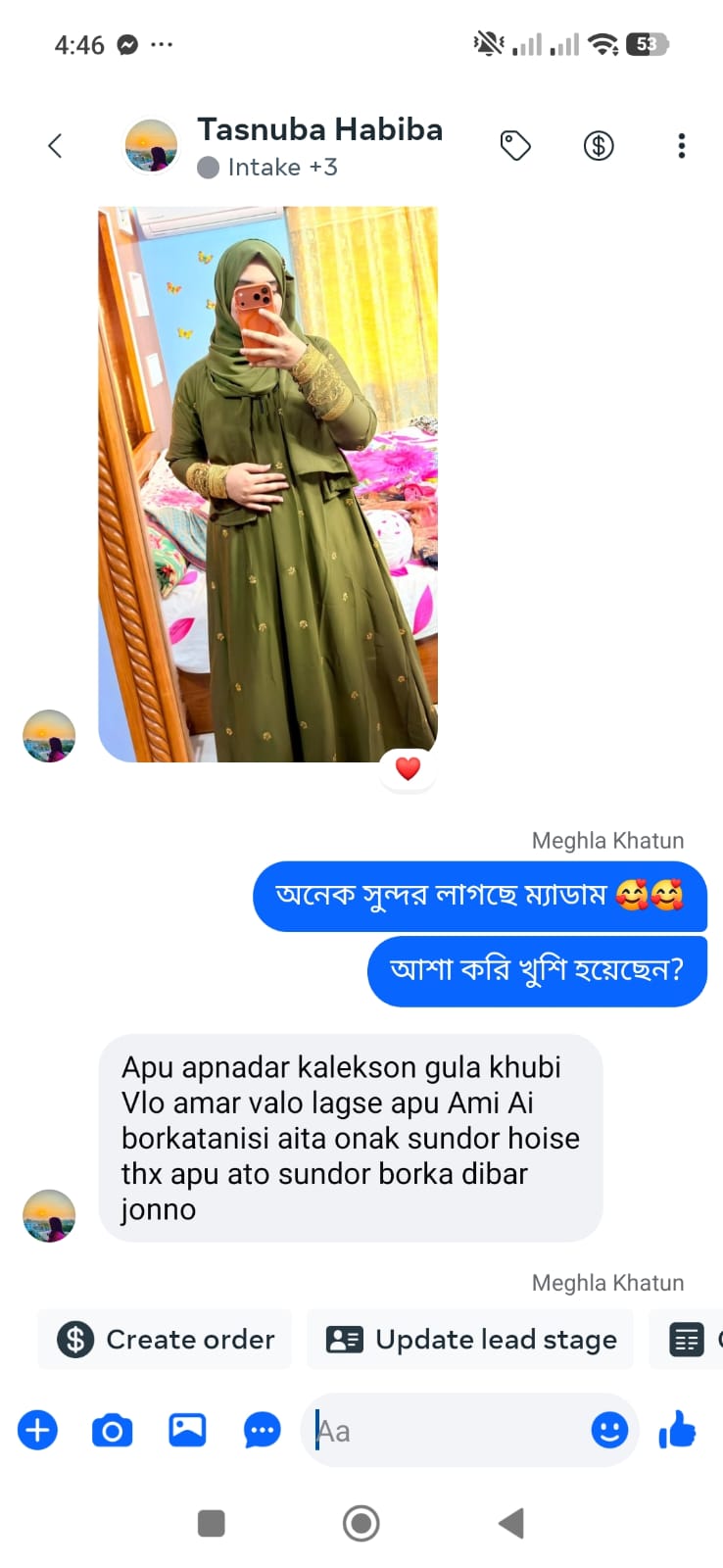The image size is (723, 1568).
Task: Tap the dollar payment icon in header
Action: pyautogui.click(x=599, y=146)
